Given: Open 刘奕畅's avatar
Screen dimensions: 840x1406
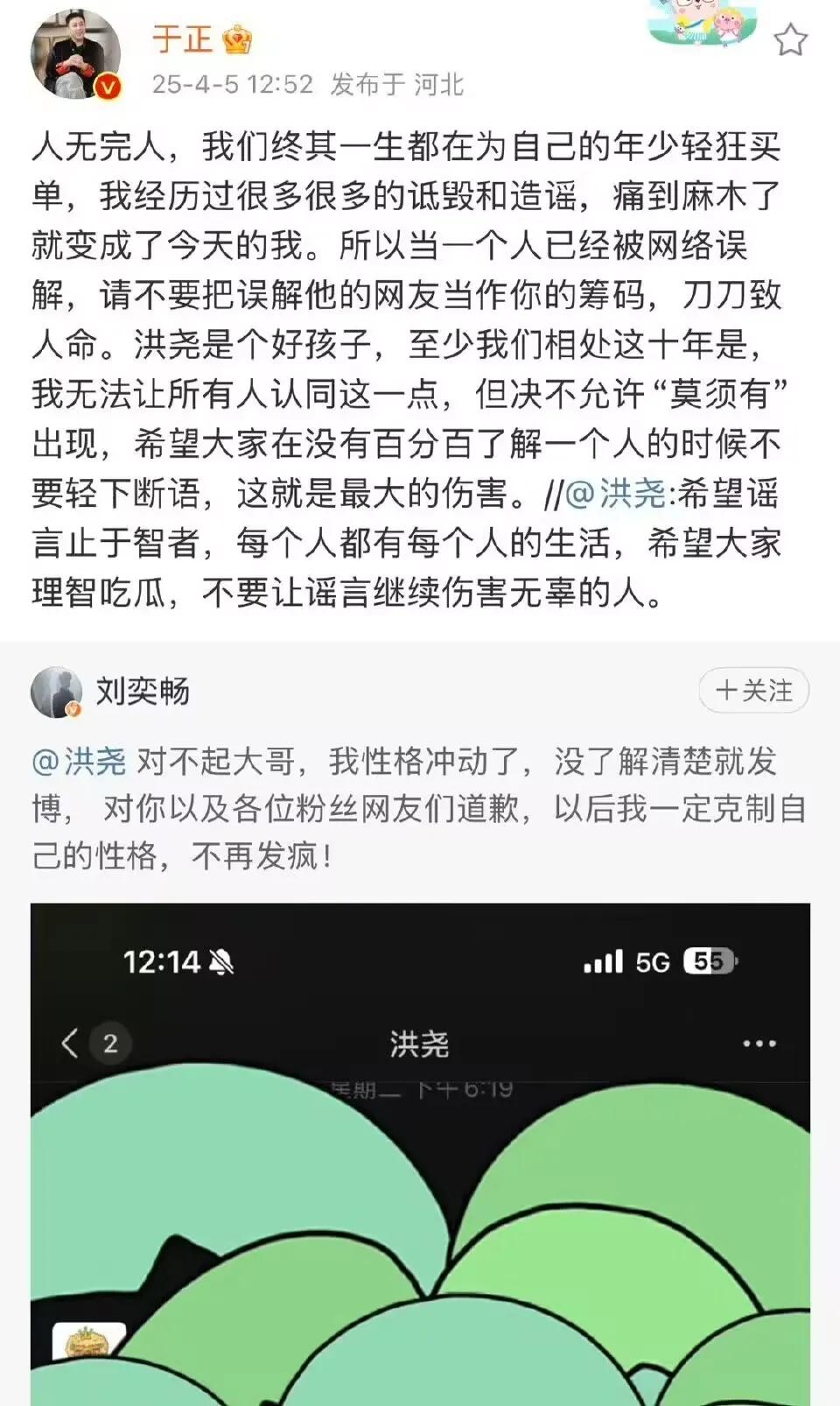Looking at the screenshot, I should tap(57, 692).
